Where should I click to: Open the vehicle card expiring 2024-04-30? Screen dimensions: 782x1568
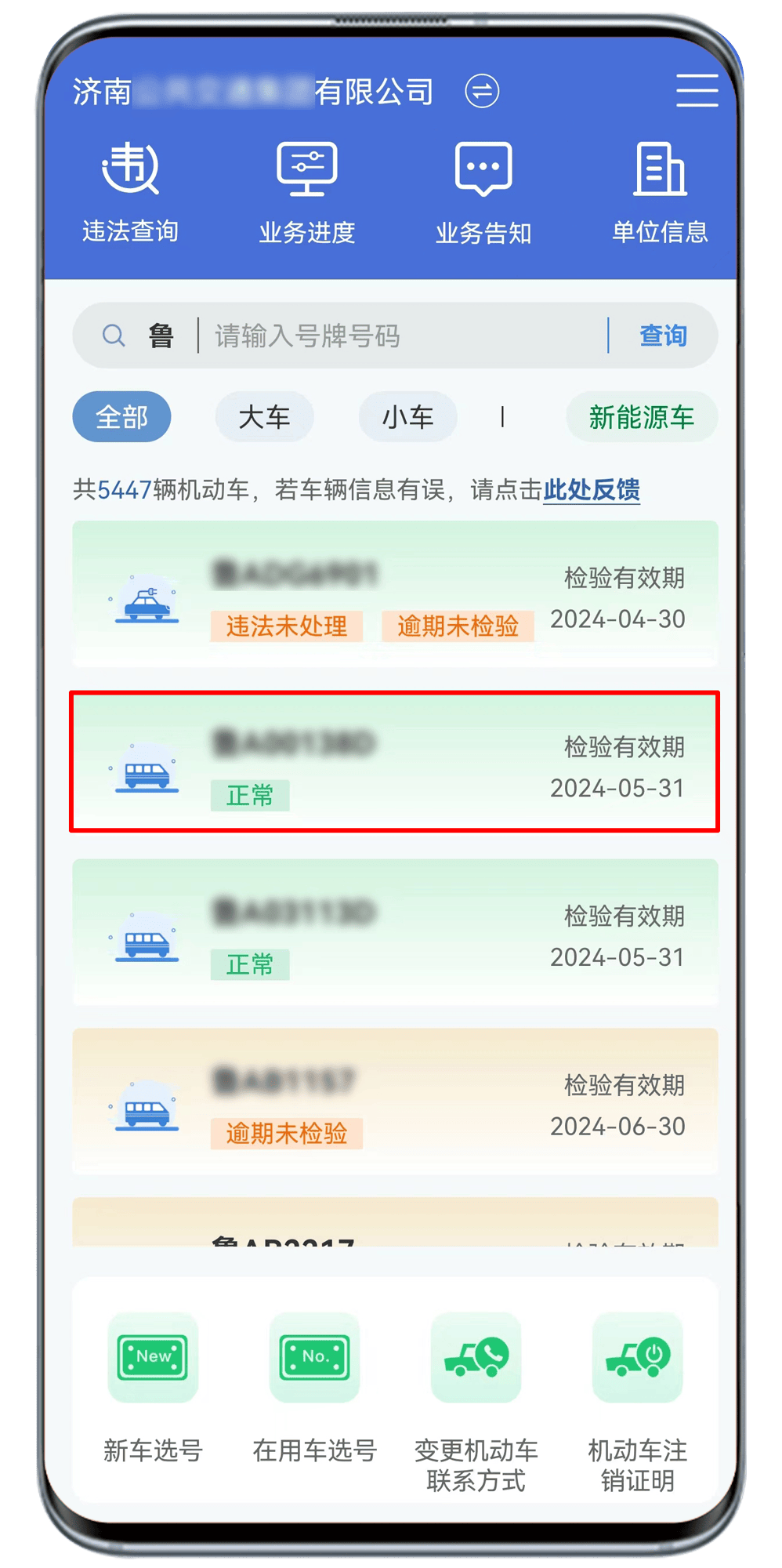tap(395, 594)
